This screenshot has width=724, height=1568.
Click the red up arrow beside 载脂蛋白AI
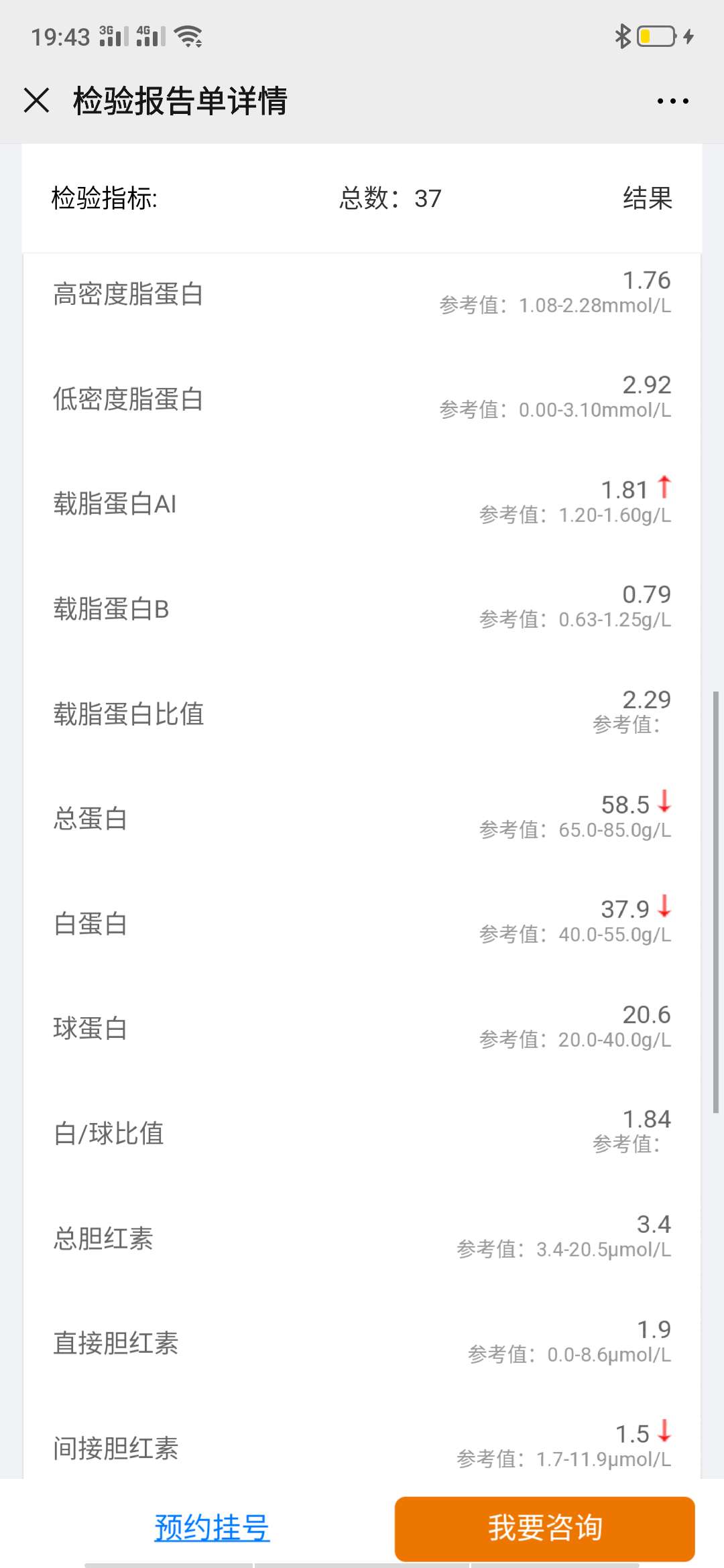[664, 488]
